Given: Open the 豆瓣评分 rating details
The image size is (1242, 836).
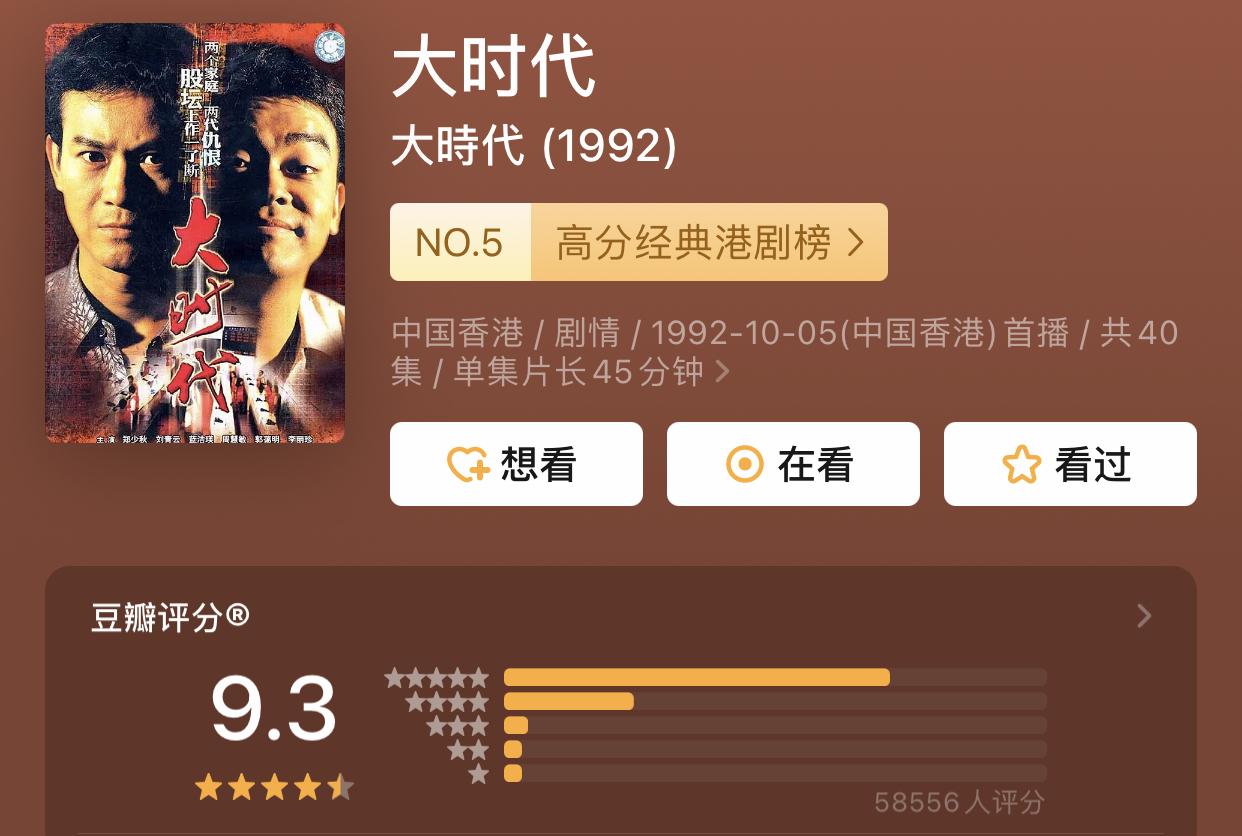Looking at the screenshot, I should coord(1144,616).
